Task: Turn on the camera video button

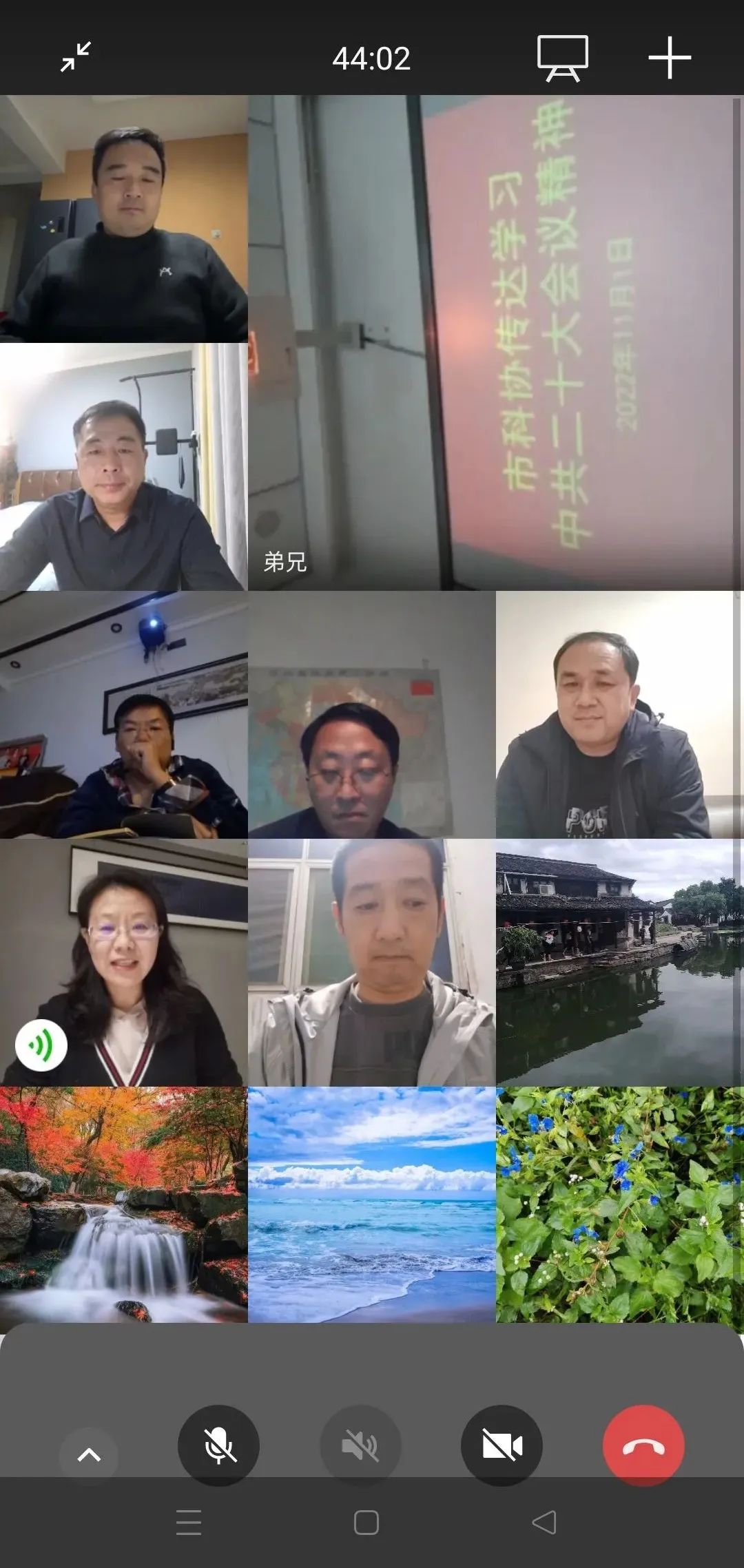Action: tap(502, 1445)
